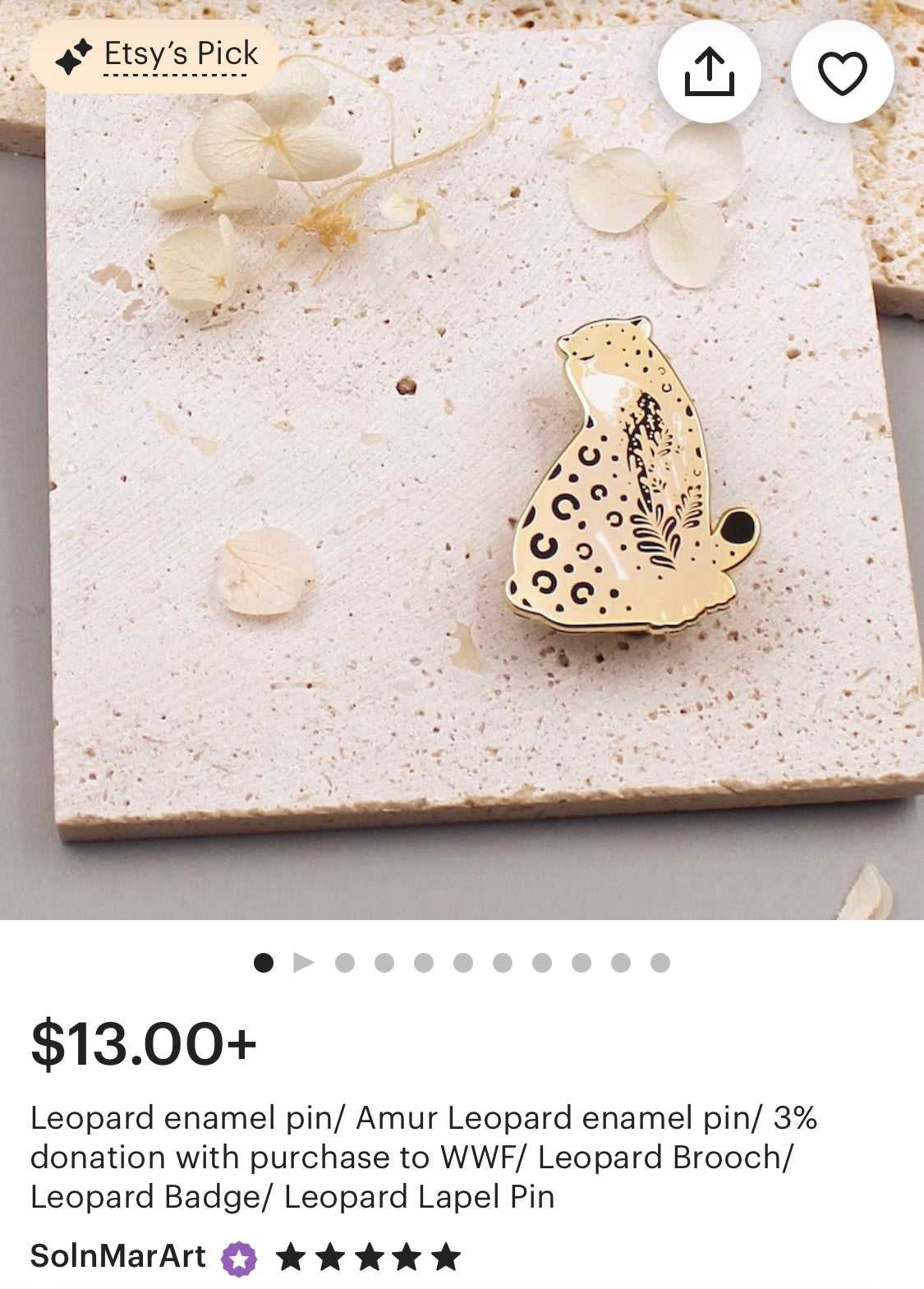Visit the SolnMarArt shop
Screen dimensions: 924x1289
click(117, 1256)
